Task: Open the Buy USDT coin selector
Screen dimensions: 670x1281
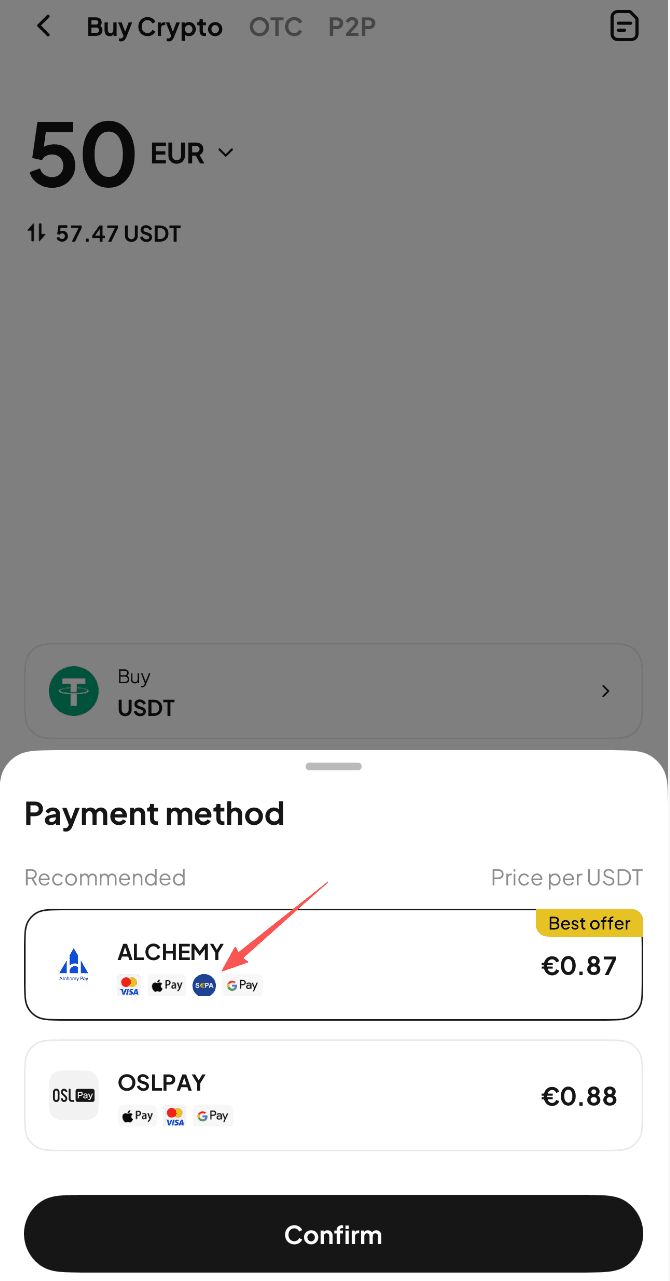Action: (333, 691)
